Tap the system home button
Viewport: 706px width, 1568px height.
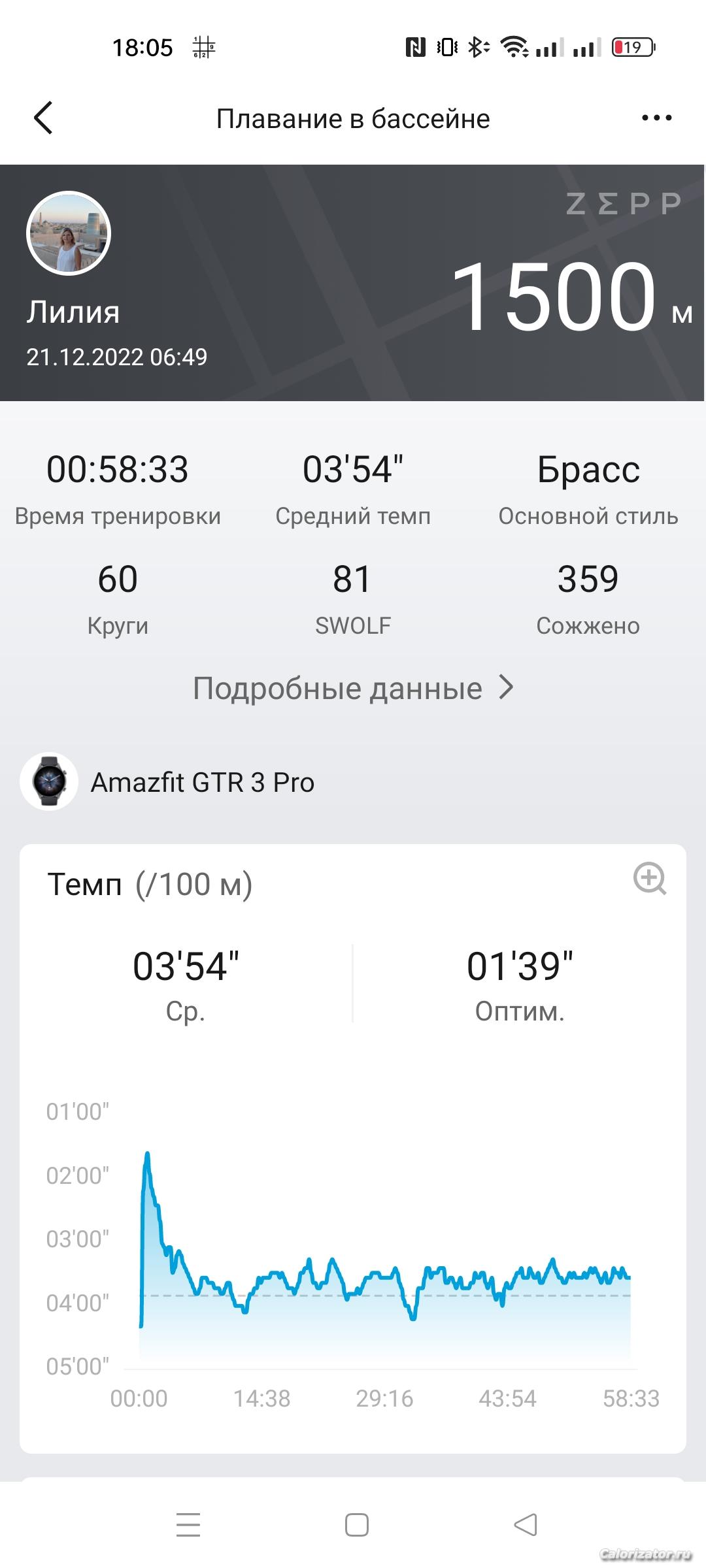point(356,1525)
